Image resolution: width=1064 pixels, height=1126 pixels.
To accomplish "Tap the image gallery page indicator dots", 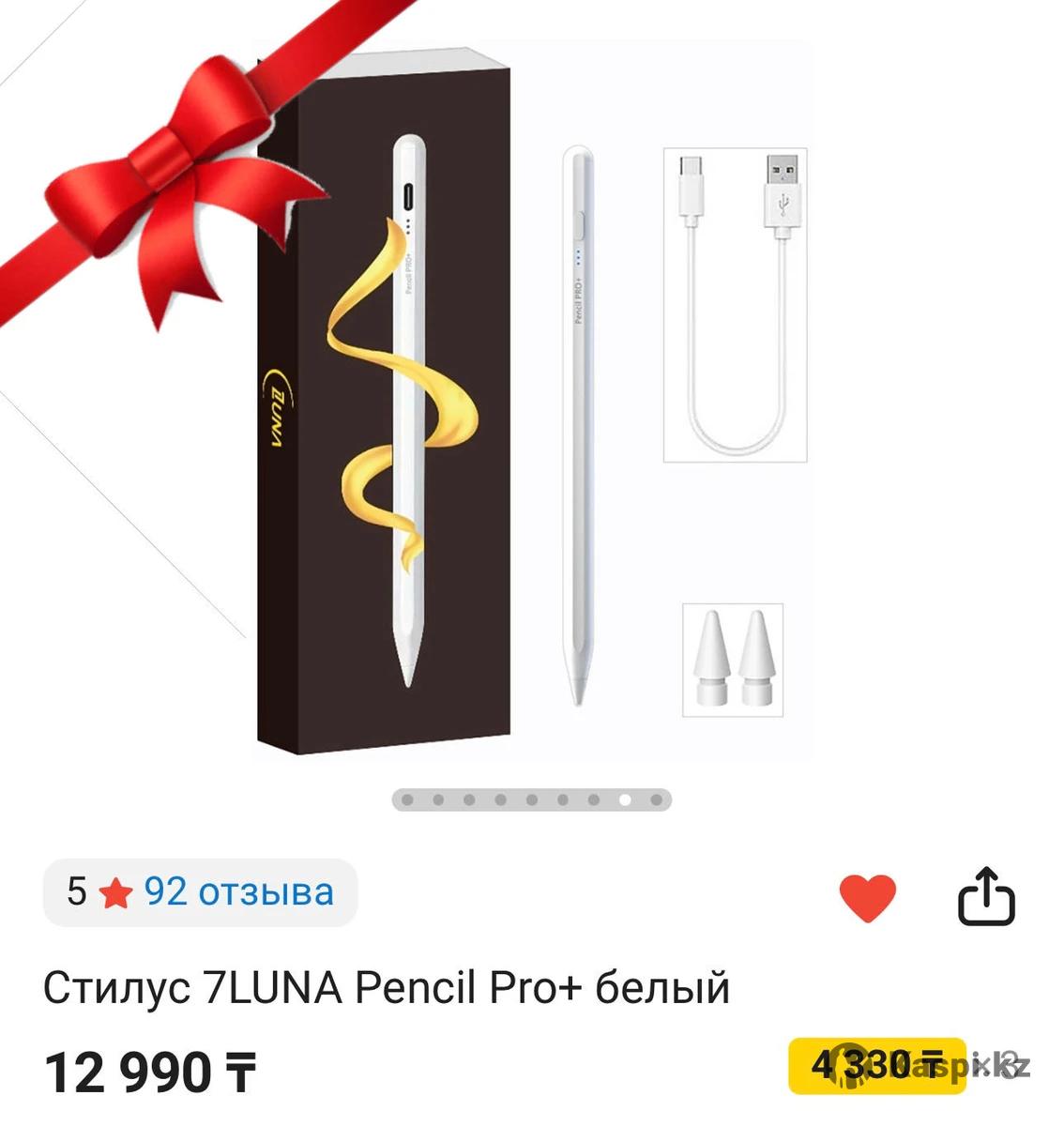I will point(531,800).
